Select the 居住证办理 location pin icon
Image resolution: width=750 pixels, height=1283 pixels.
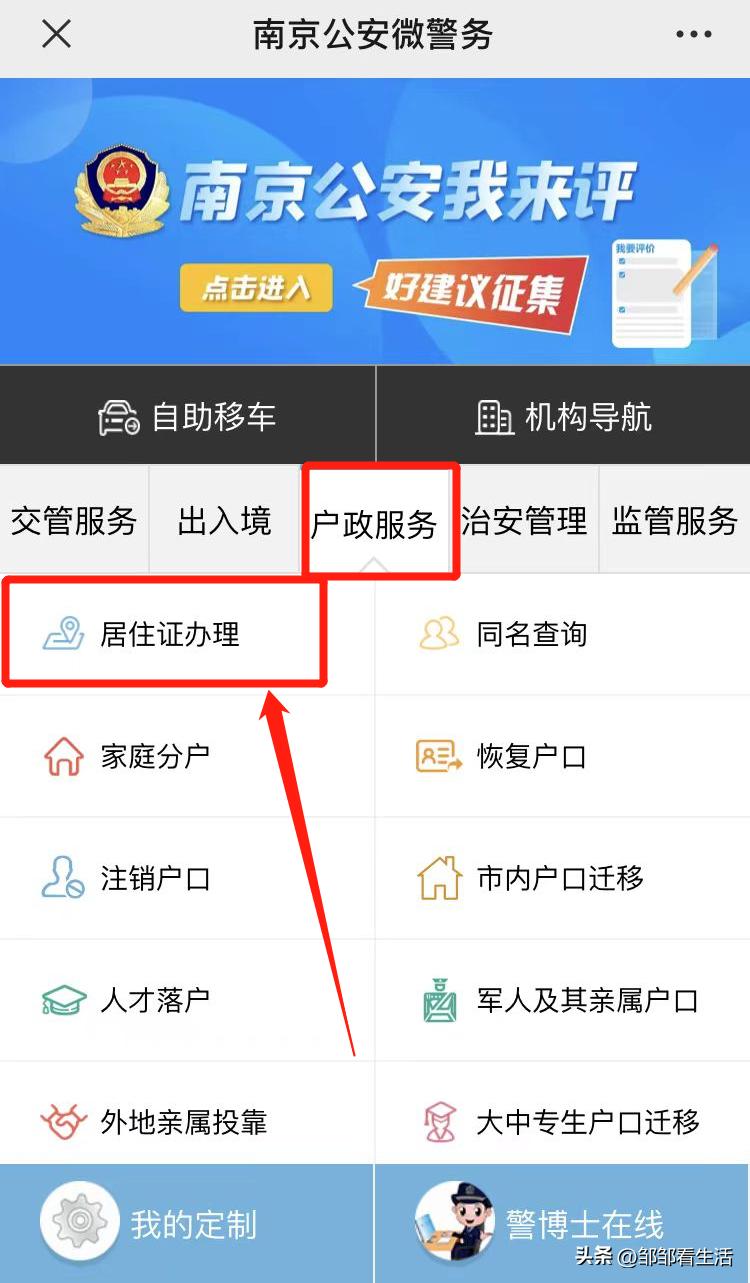pos(63,634)
